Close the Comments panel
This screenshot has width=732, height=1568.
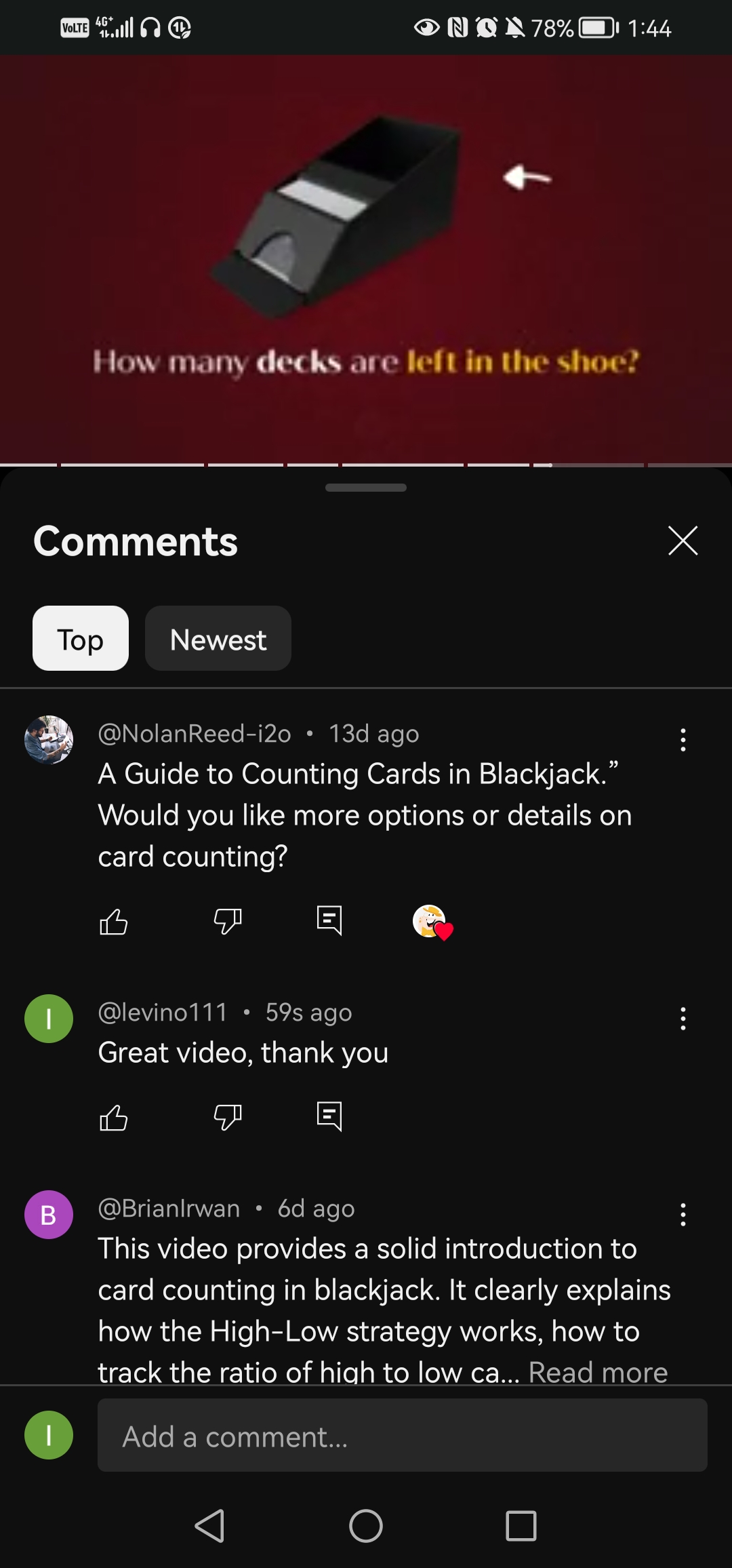[x=683, y=541]
